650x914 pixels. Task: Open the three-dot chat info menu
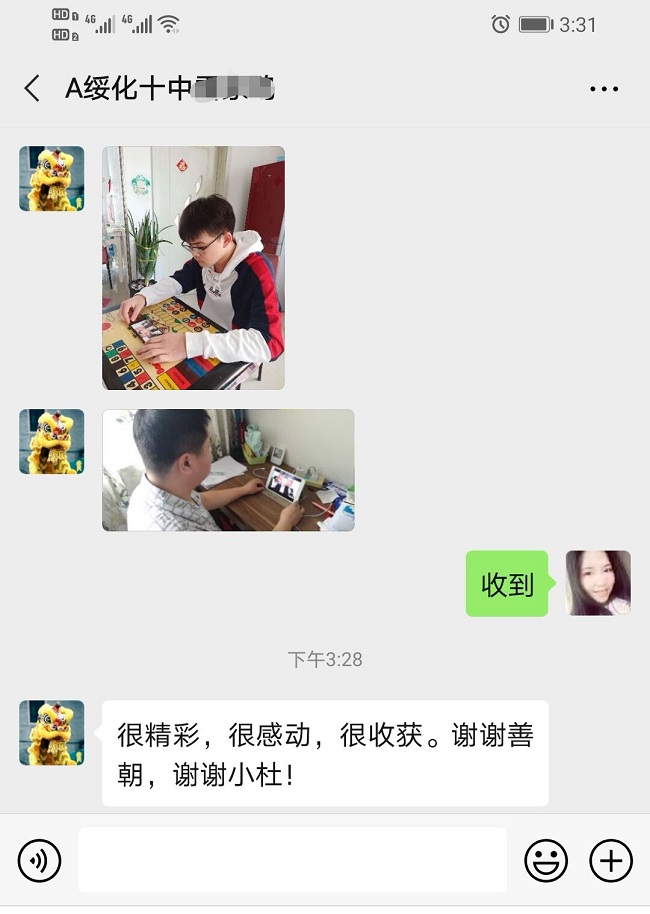pos(604,89)
